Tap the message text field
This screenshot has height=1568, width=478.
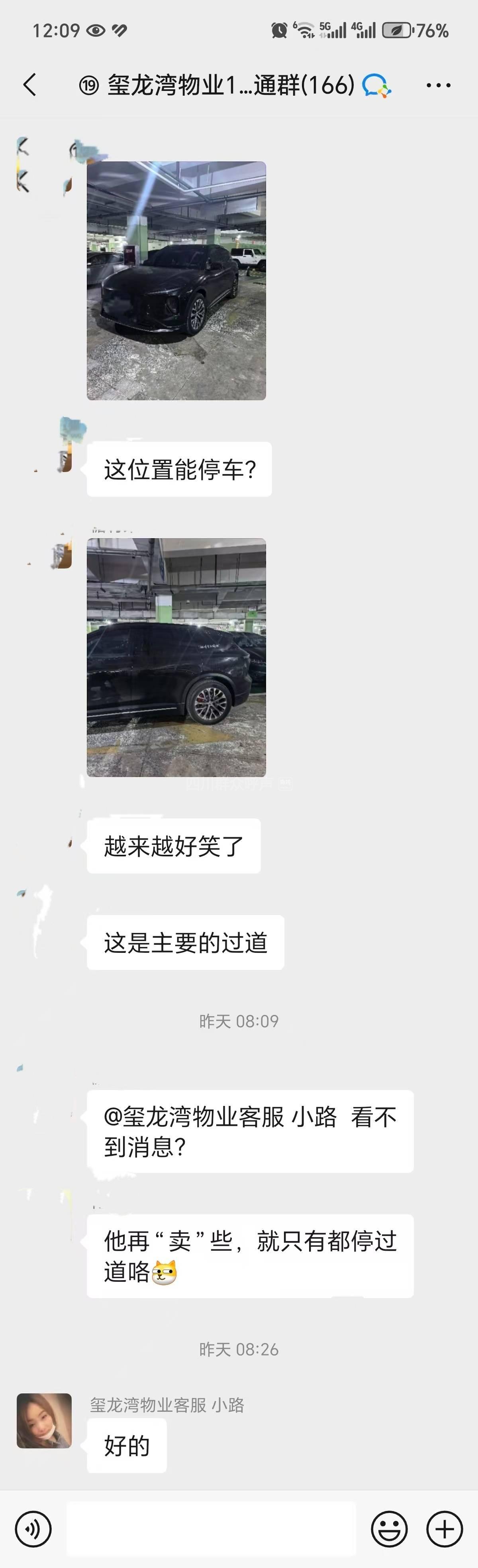point(211,1529)
